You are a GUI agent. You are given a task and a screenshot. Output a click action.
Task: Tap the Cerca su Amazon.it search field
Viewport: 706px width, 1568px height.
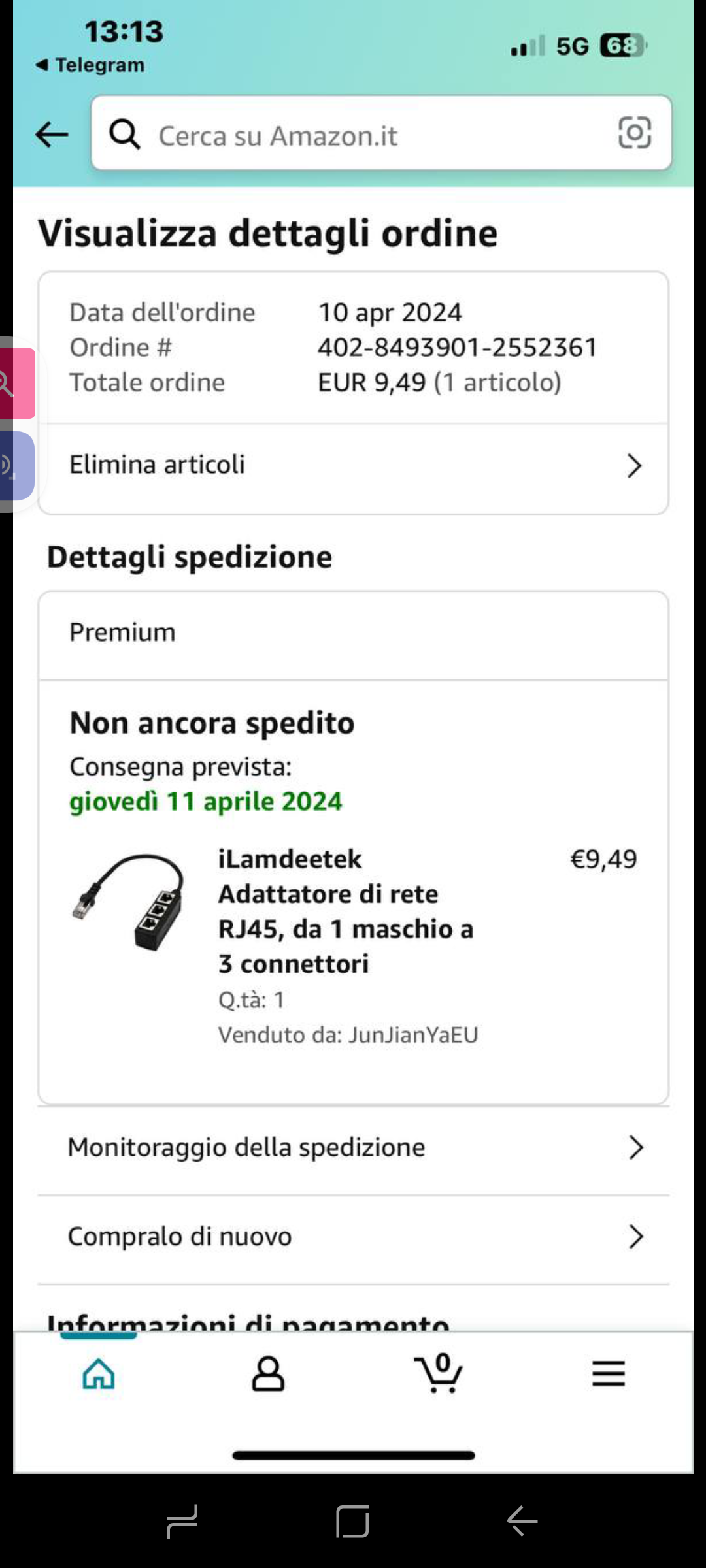(x=366, y=135)
